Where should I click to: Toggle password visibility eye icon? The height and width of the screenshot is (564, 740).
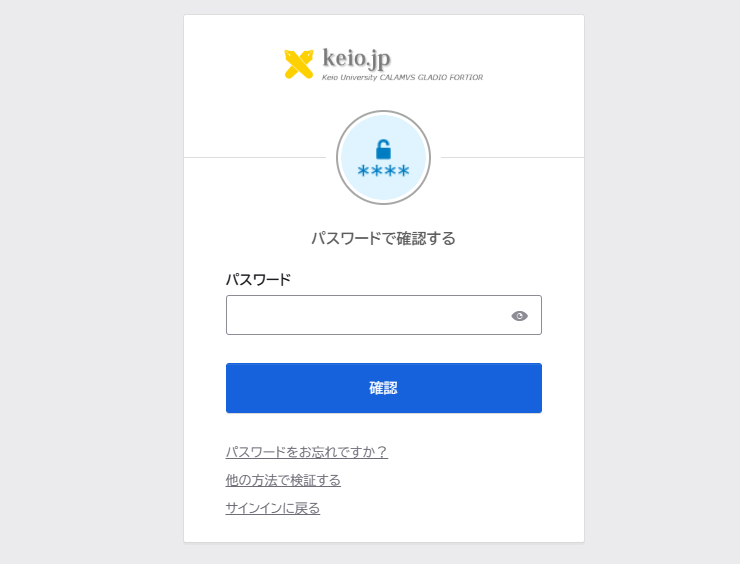[x=519, y=316]
